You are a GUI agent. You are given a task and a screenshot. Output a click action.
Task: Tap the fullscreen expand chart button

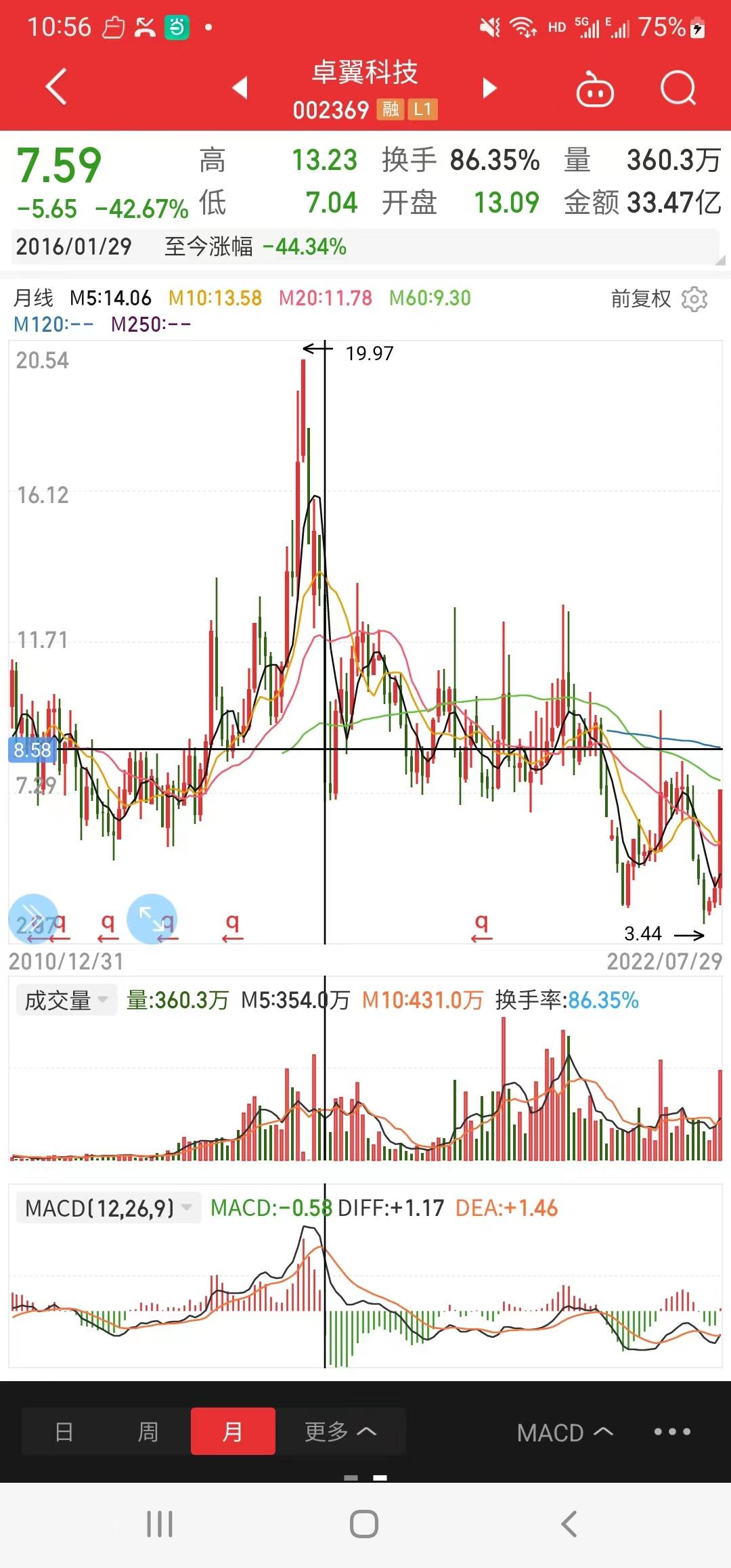(152, 919)
